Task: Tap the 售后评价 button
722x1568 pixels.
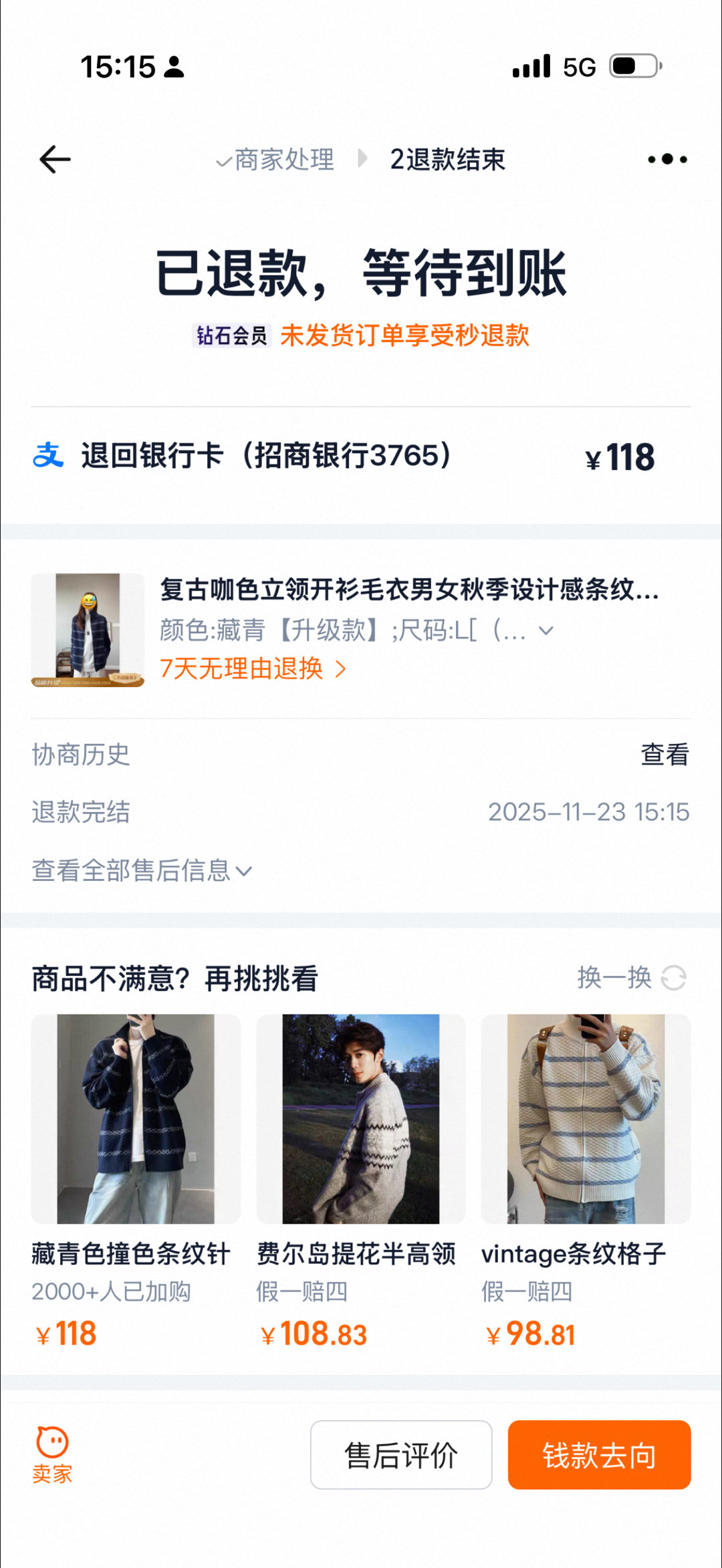Action: [x=400, y=1455]
